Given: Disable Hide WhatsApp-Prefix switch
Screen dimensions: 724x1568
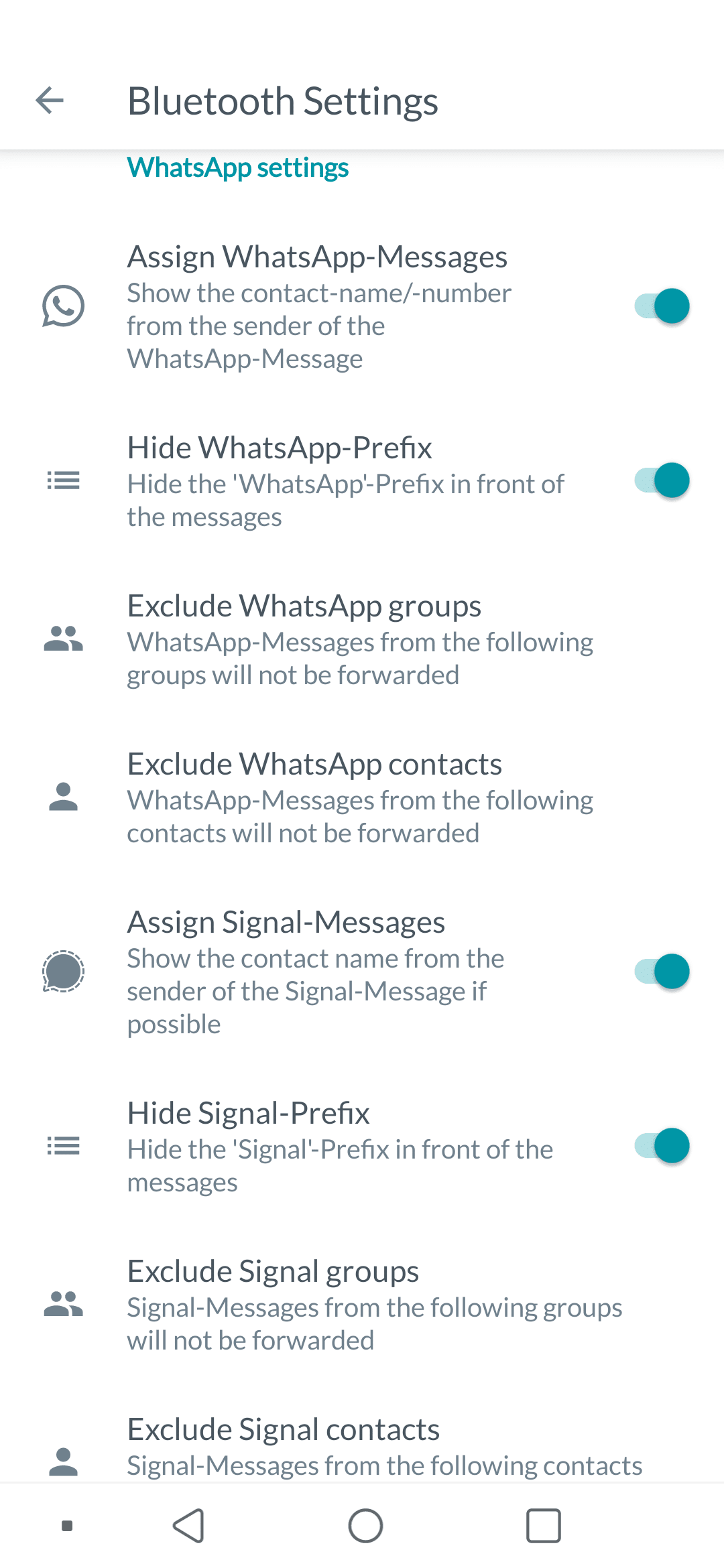Looking at the screenshot, I should tap(662, 480).
